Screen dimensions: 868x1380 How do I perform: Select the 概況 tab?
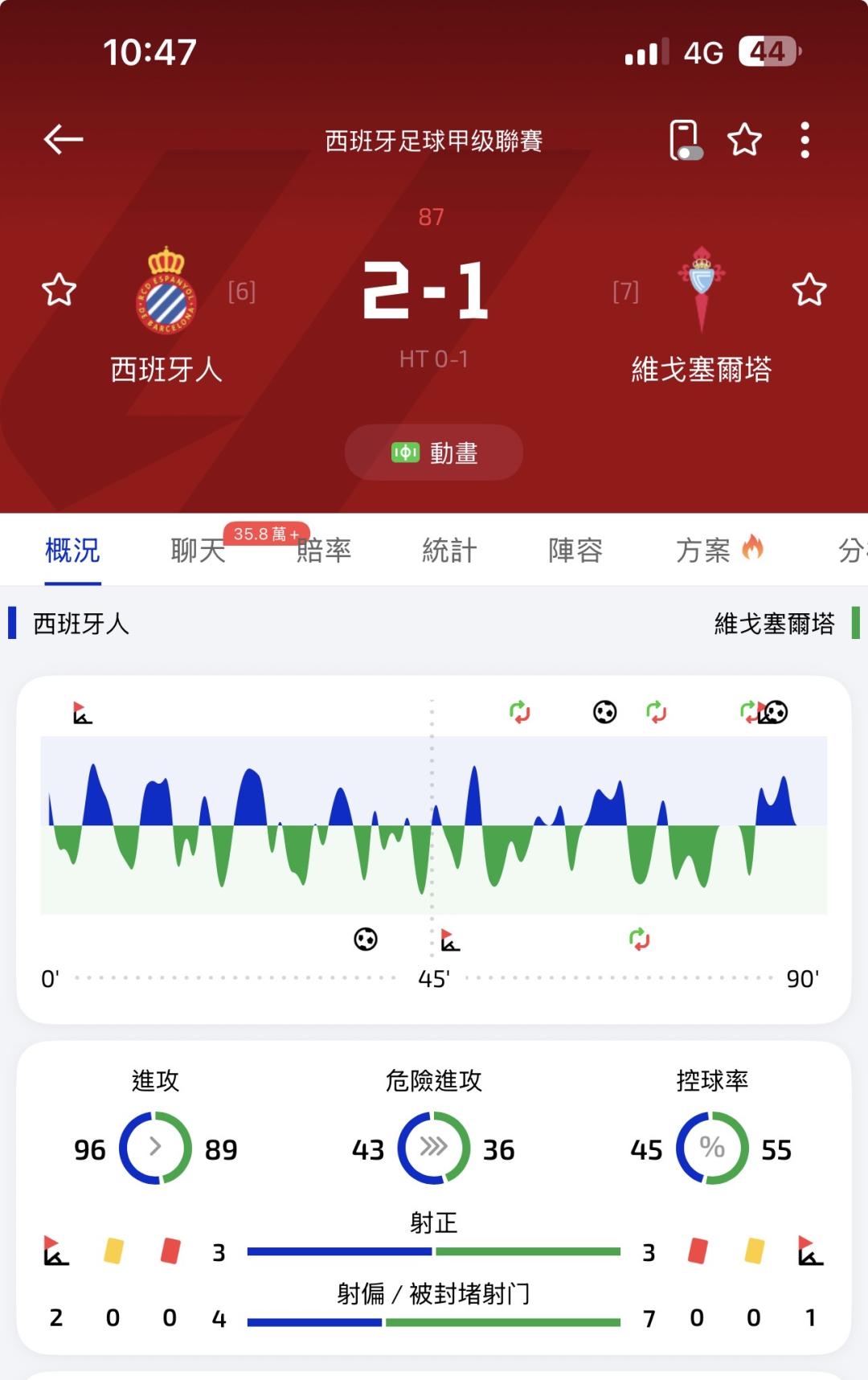click(x=72, y=551)
